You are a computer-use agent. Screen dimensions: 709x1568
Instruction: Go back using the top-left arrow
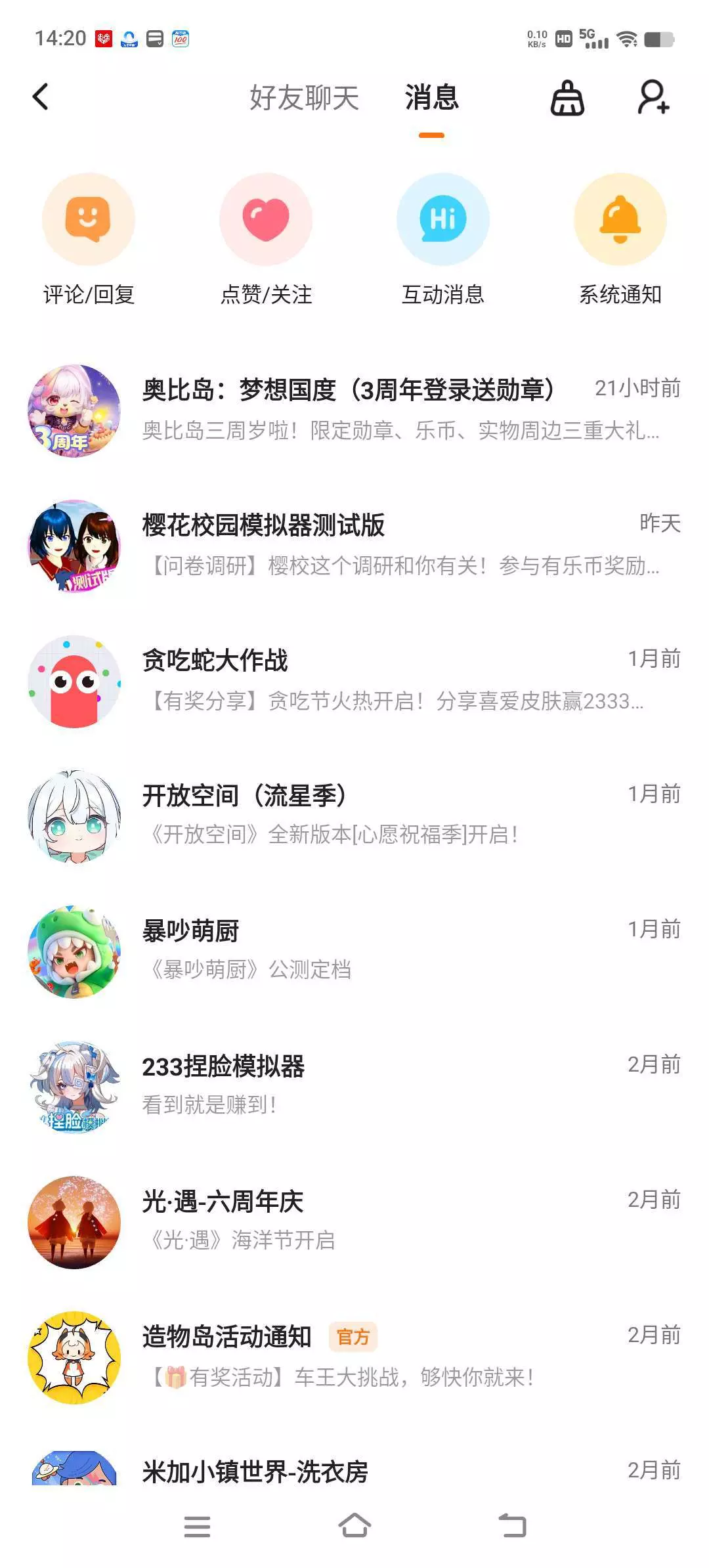(41, 97)
